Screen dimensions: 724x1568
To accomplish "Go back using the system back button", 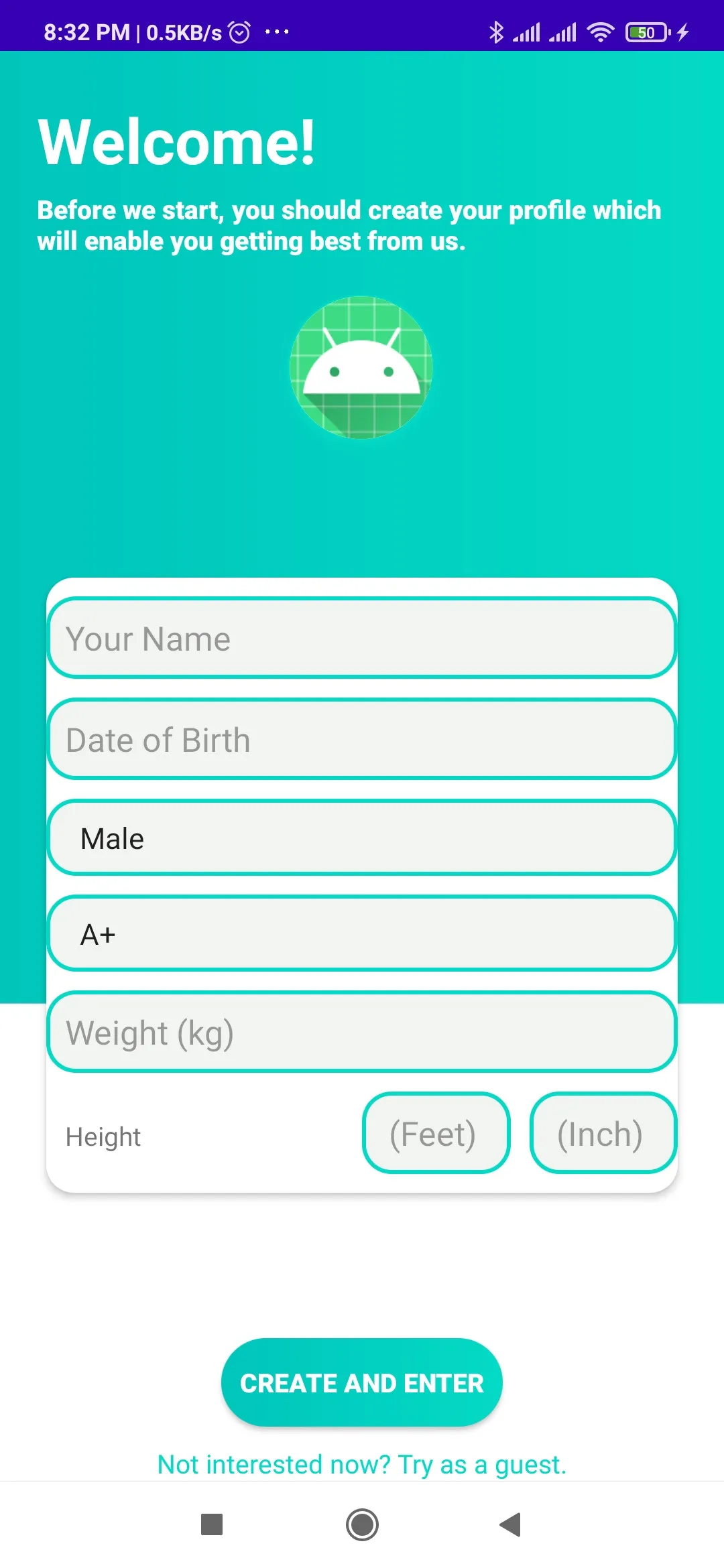I will (511, 1524).
